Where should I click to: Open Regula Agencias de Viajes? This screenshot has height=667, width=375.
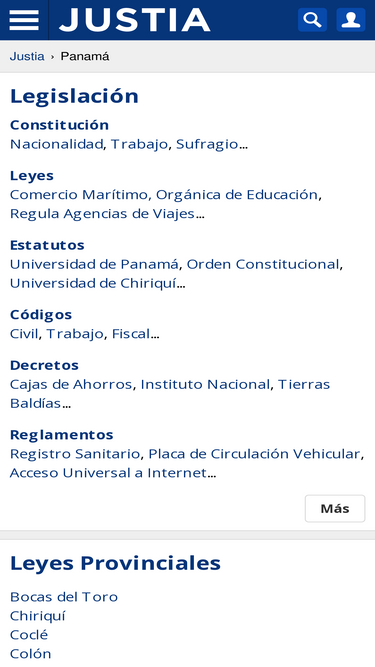(102, 214)
